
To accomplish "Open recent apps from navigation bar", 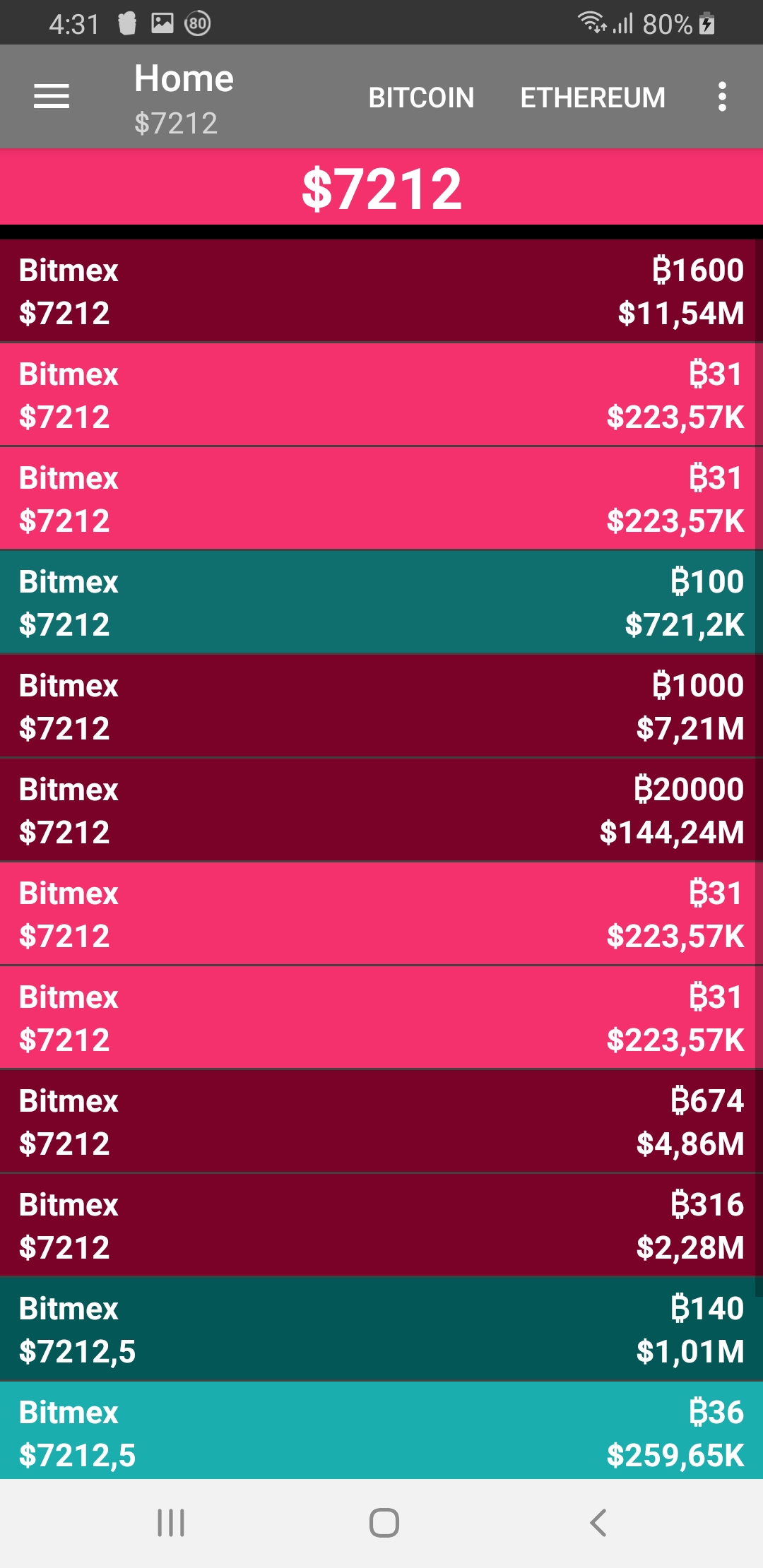I will point(171,1523).
